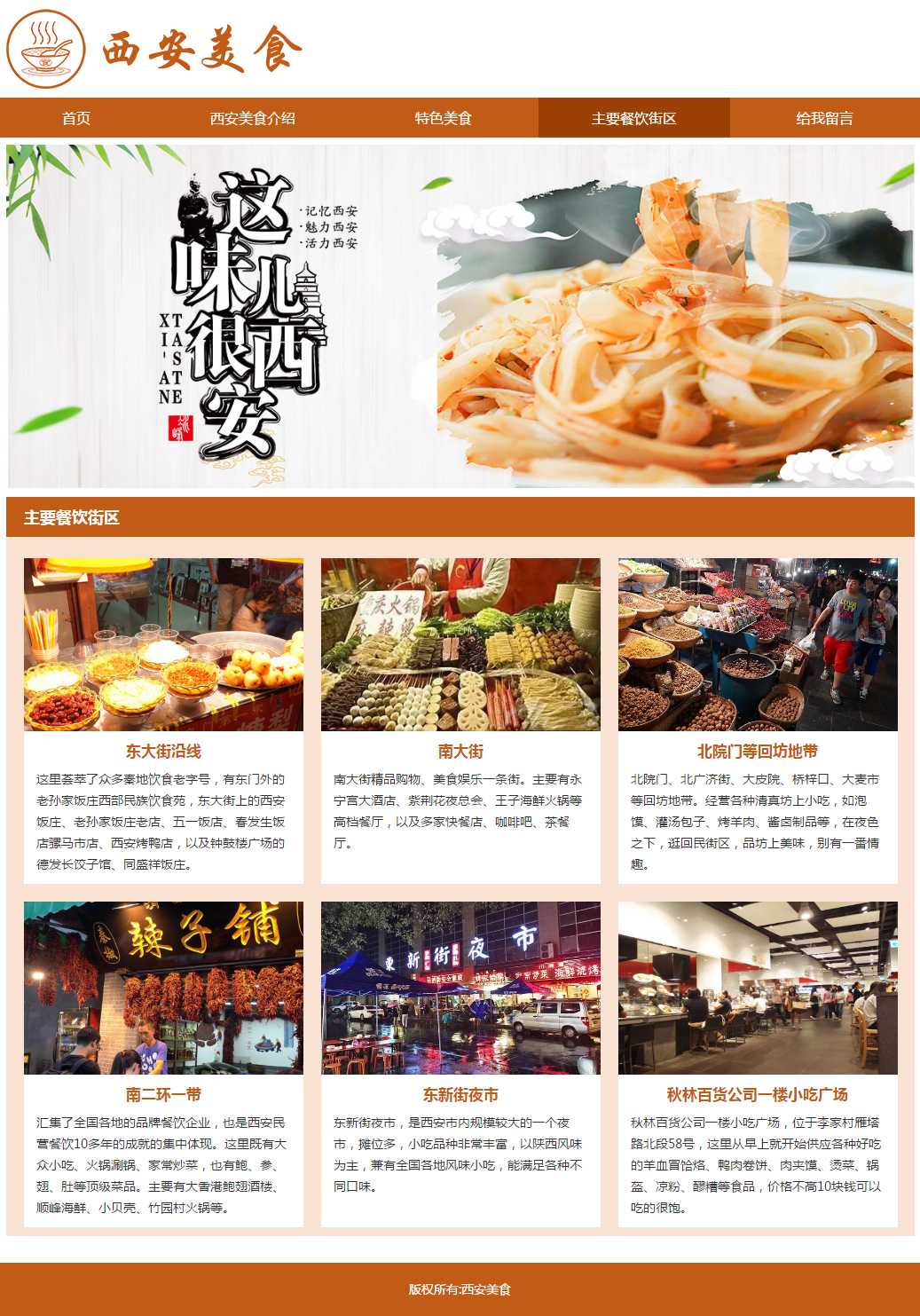Open the 东新街夜市 card
The height and width of the screenshot is (1316, 920).
coord(460,1094)
